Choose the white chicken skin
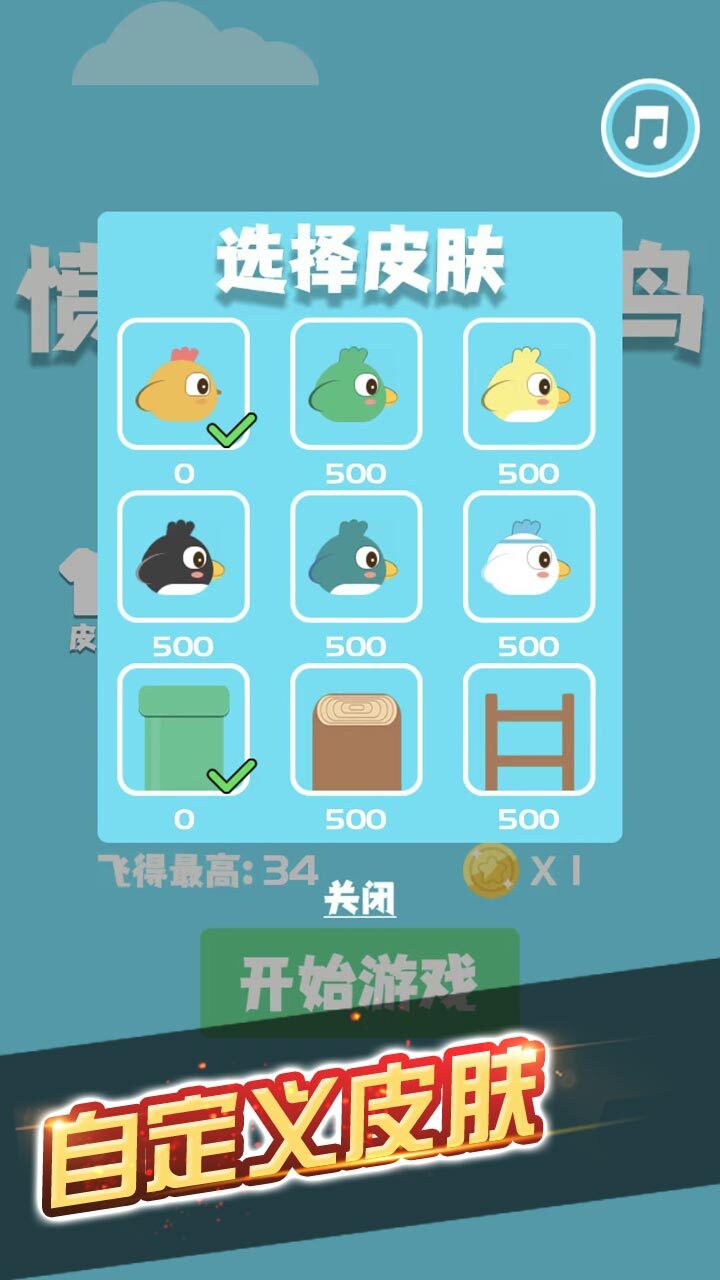 (530, 557)
